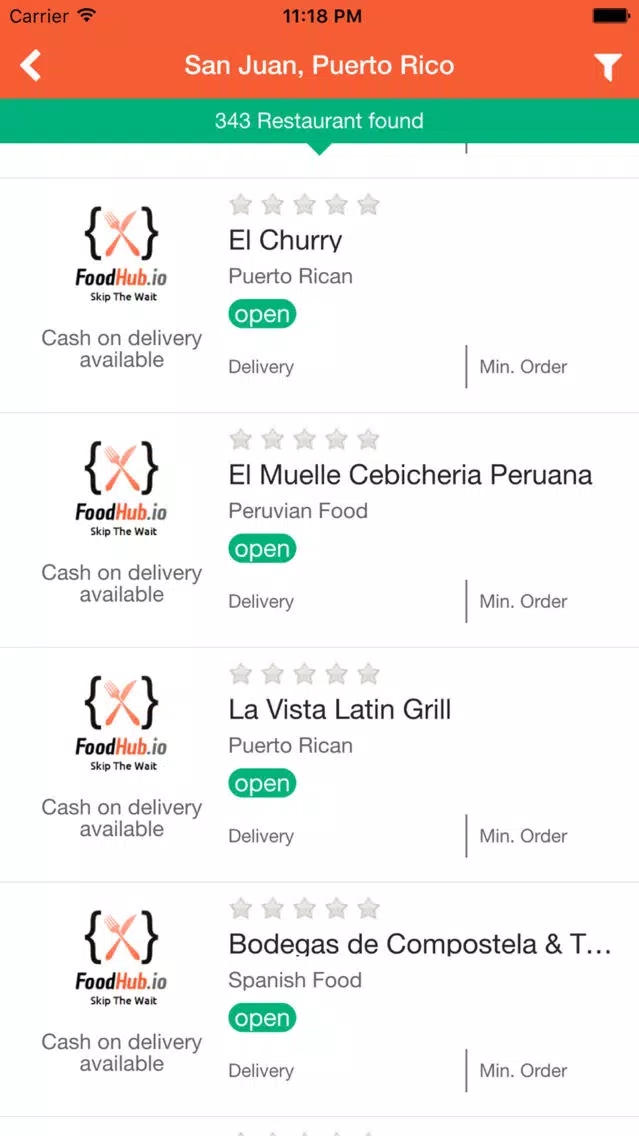Screen dimensions: 639x1136
Task: Open the restaurant filter funnel icon
Action: [x=608, y=67]
